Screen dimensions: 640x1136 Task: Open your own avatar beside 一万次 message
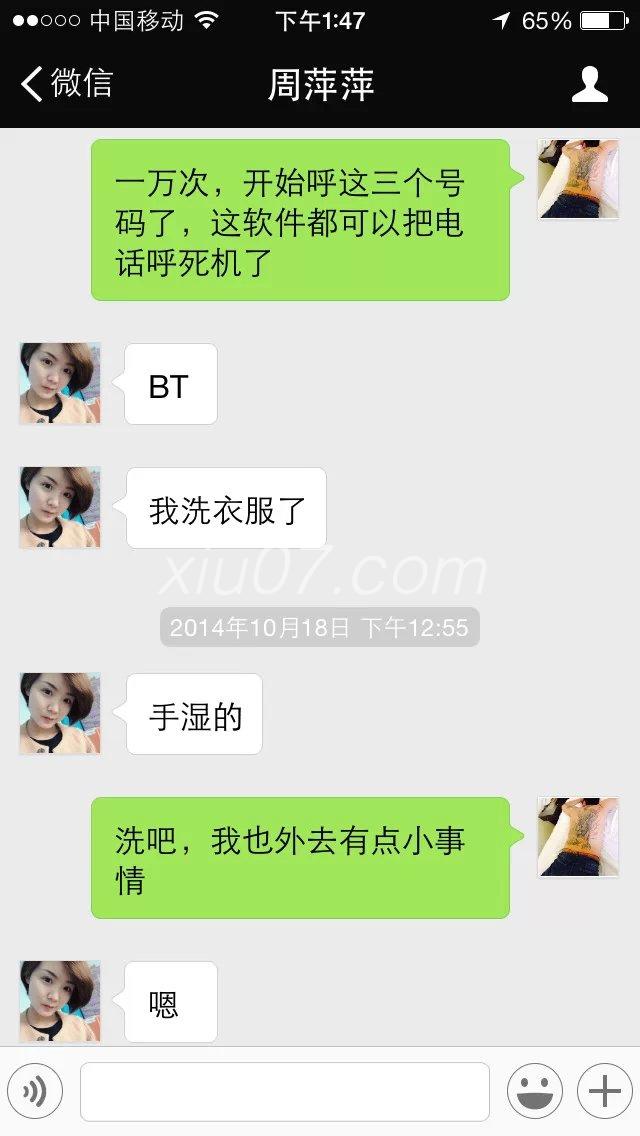pos(578,180)
